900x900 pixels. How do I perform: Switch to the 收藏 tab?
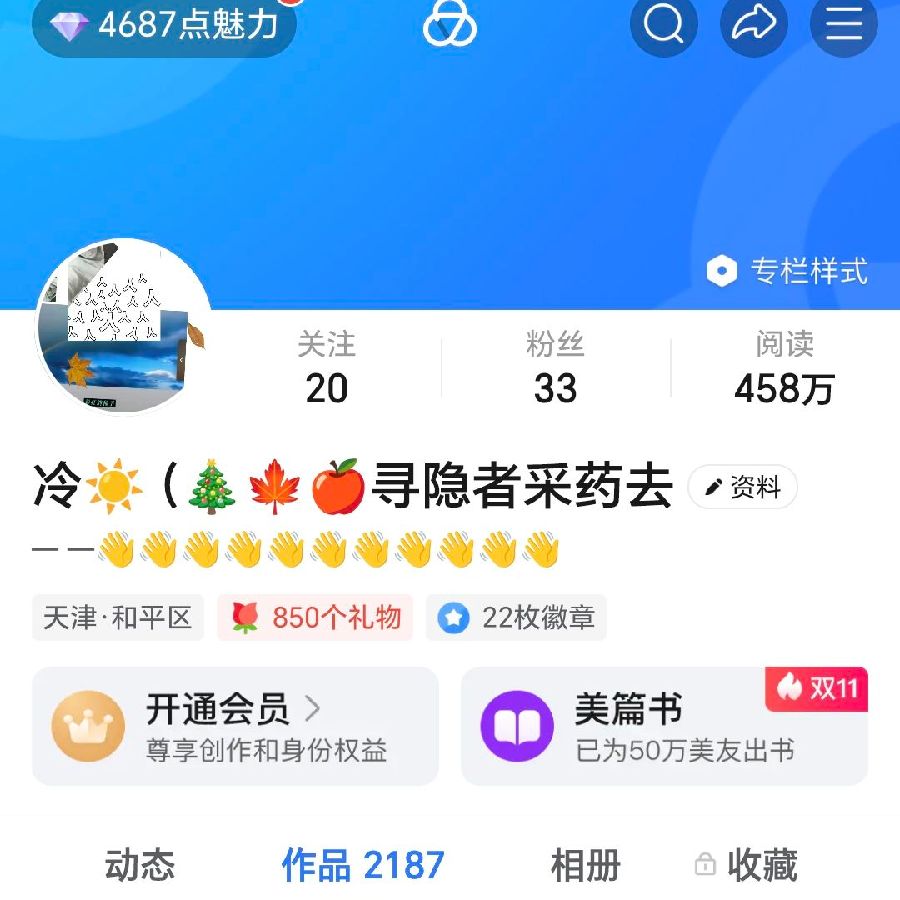[746, 865]
